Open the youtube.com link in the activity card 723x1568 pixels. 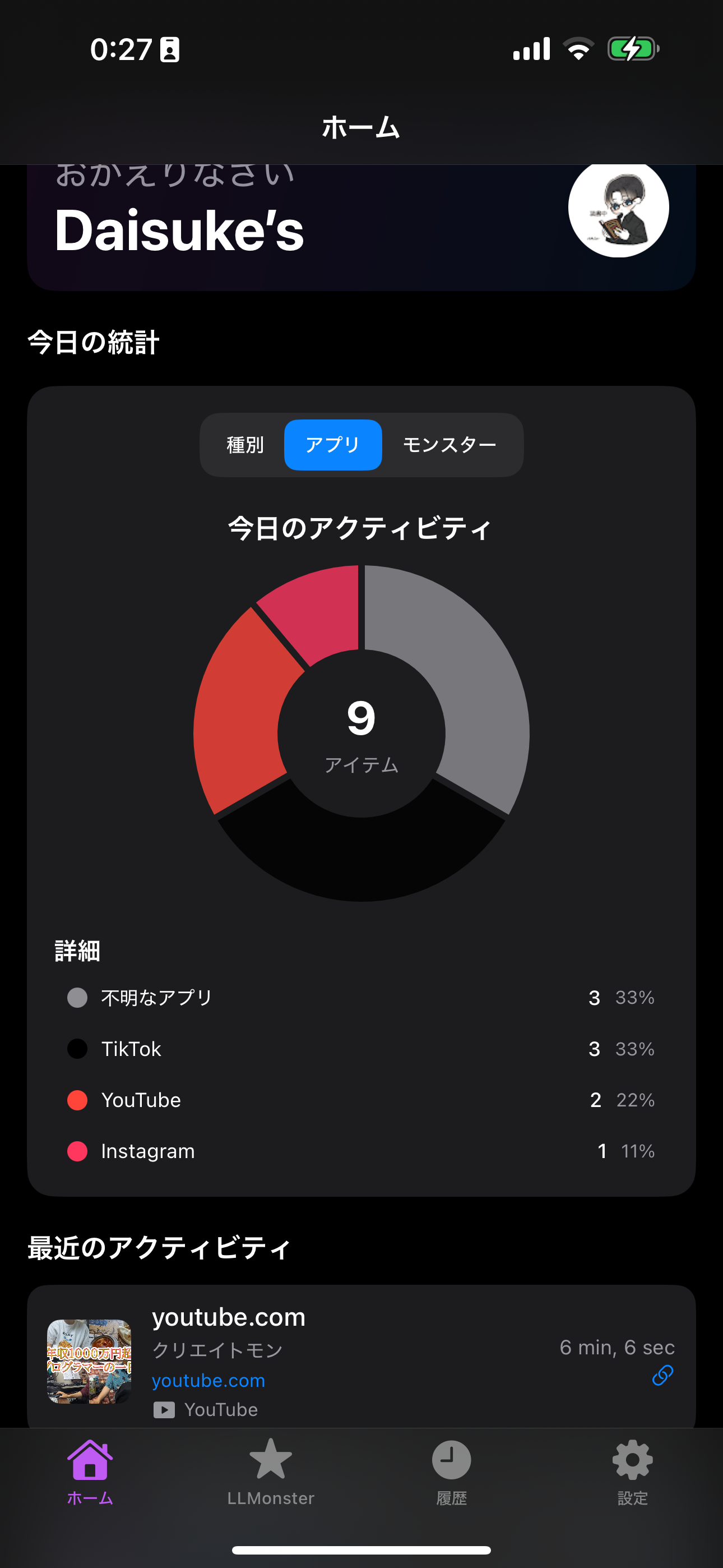coord(208,1381)
